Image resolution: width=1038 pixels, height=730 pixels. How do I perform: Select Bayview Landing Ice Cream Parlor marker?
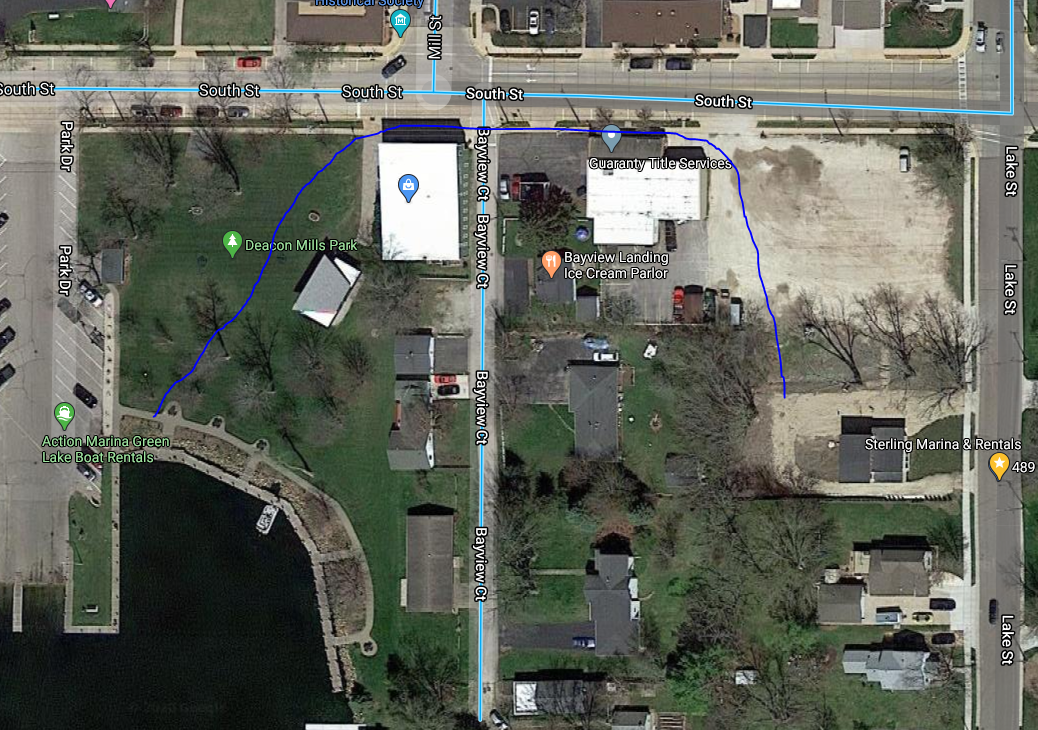click(550, 262)
